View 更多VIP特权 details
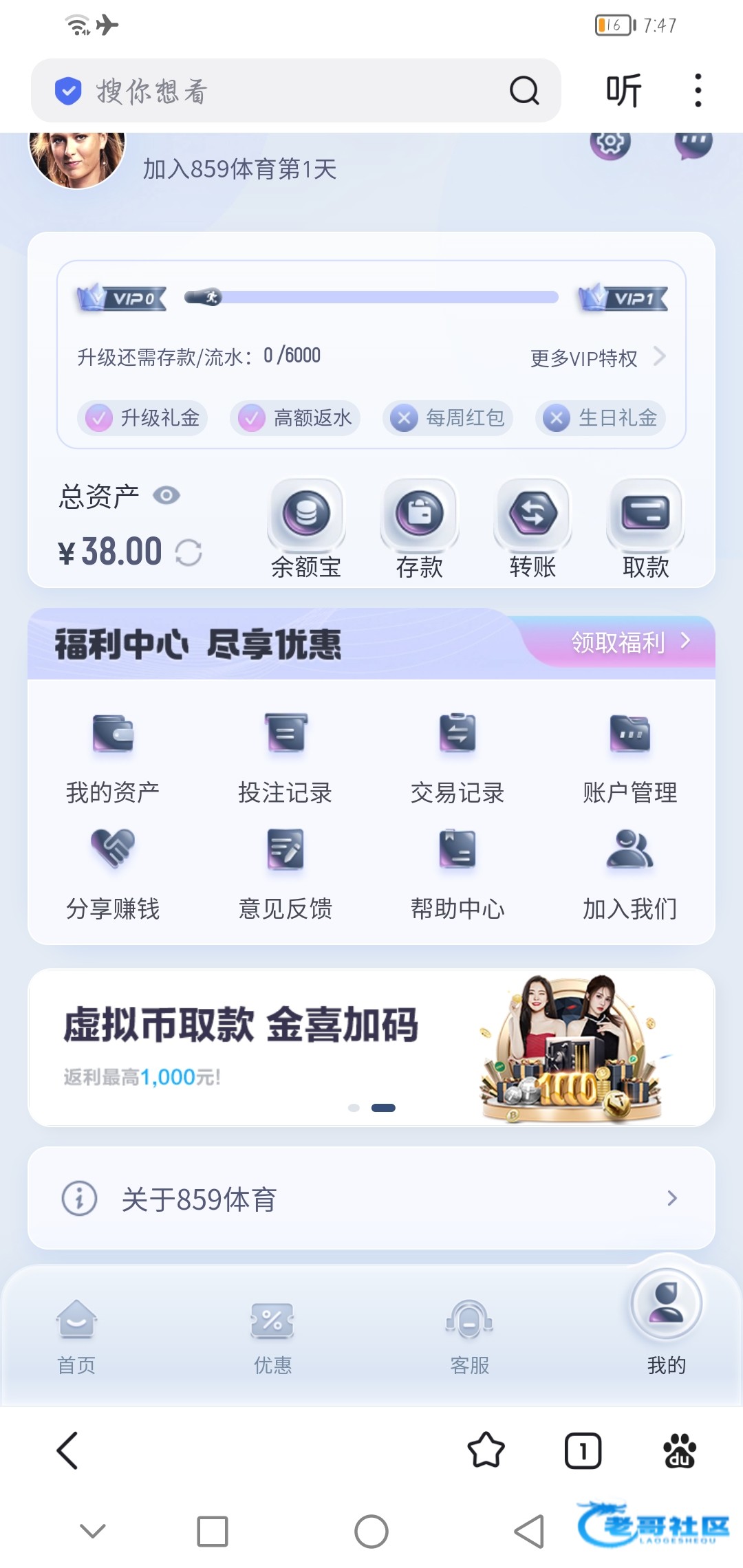 tap(597, 358)
